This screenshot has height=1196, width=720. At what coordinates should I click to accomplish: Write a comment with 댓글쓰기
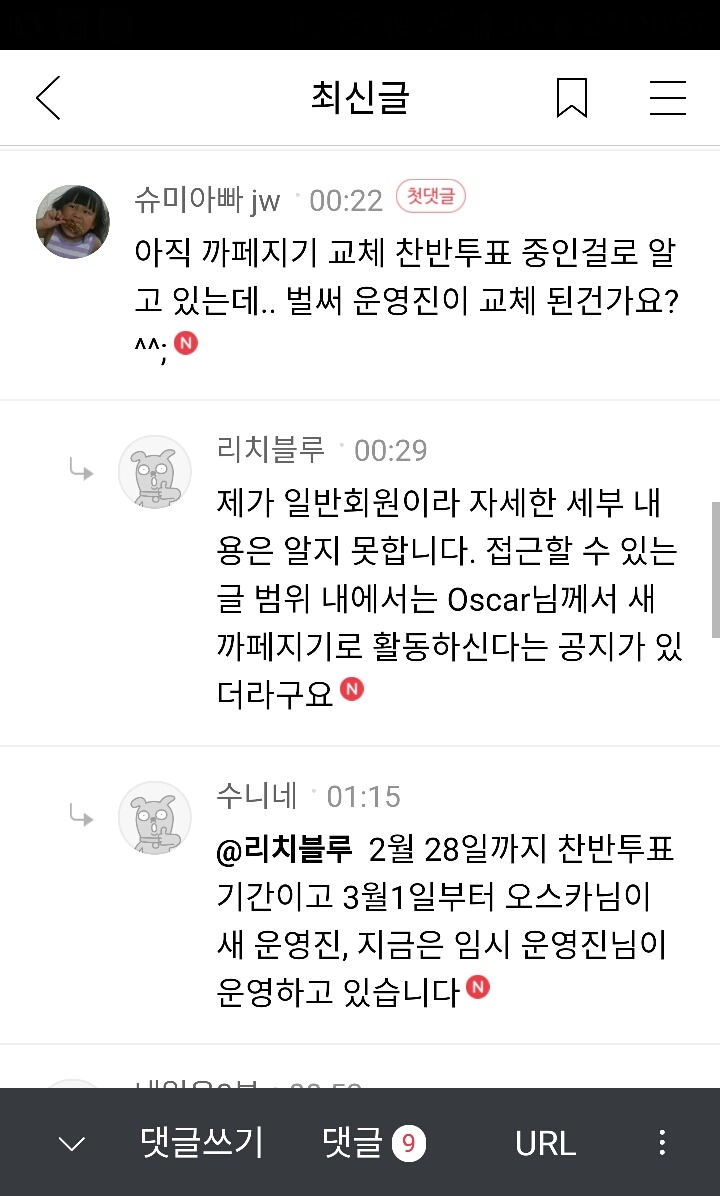tap(202, 1142)
